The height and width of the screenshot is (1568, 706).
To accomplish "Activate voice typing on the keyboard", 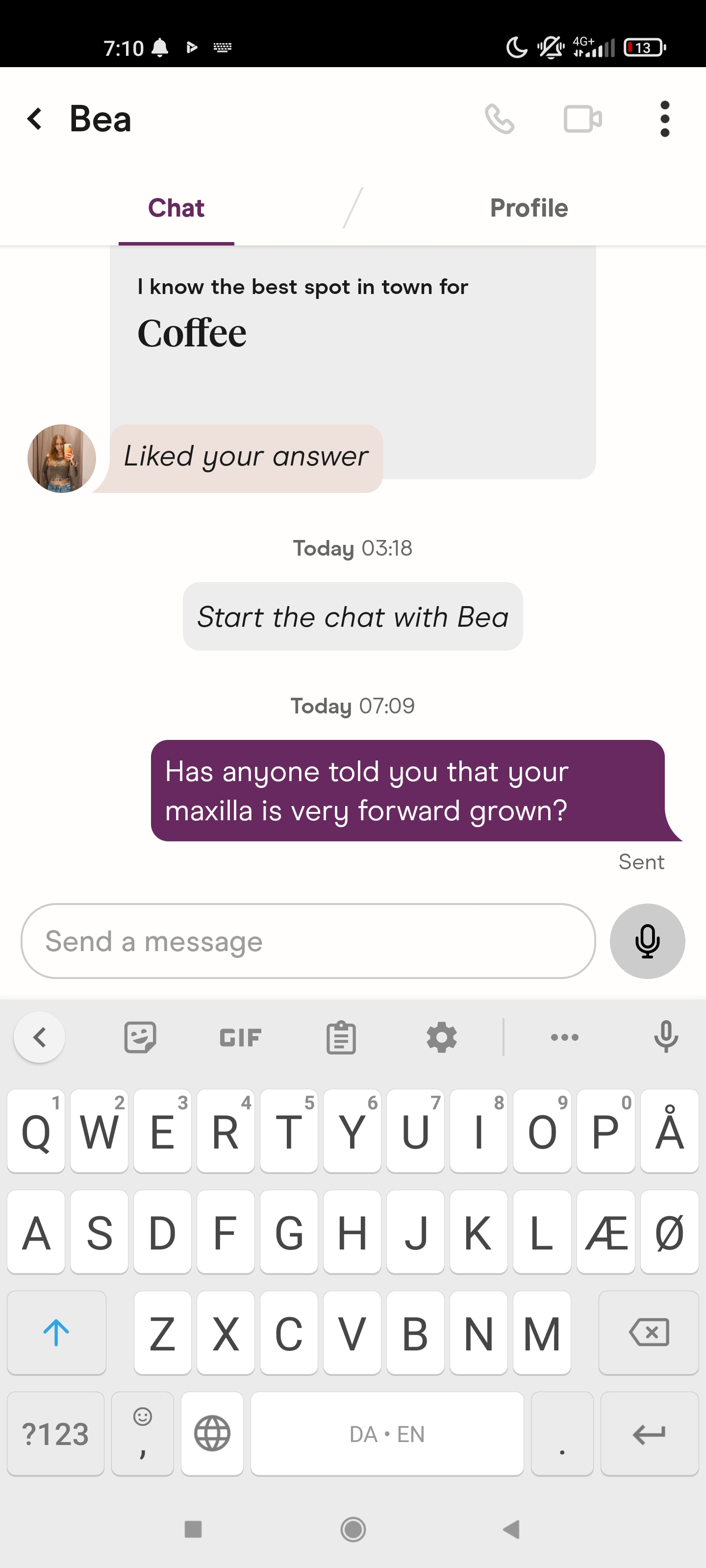I will (x=665, y=1037).
